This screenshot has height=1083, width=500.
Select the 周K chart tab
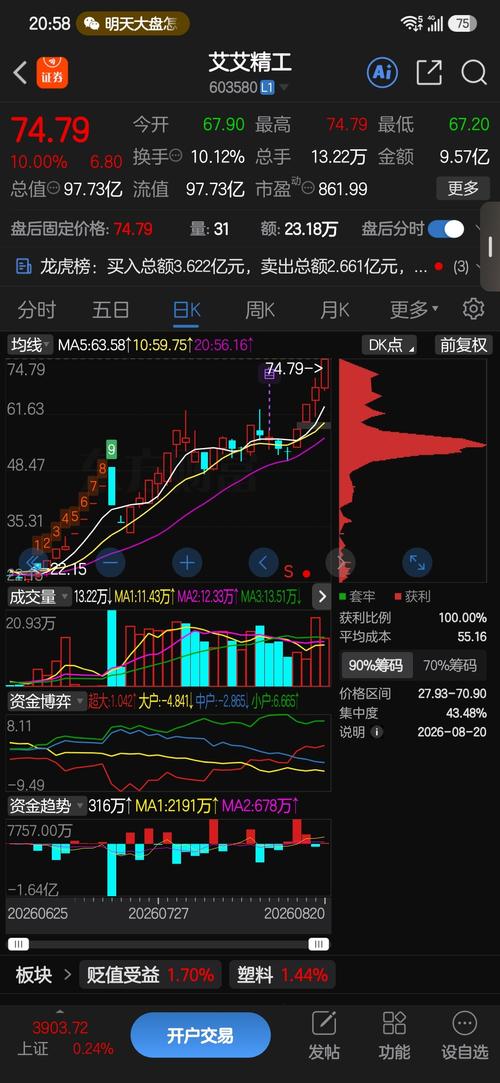(260, 310)
